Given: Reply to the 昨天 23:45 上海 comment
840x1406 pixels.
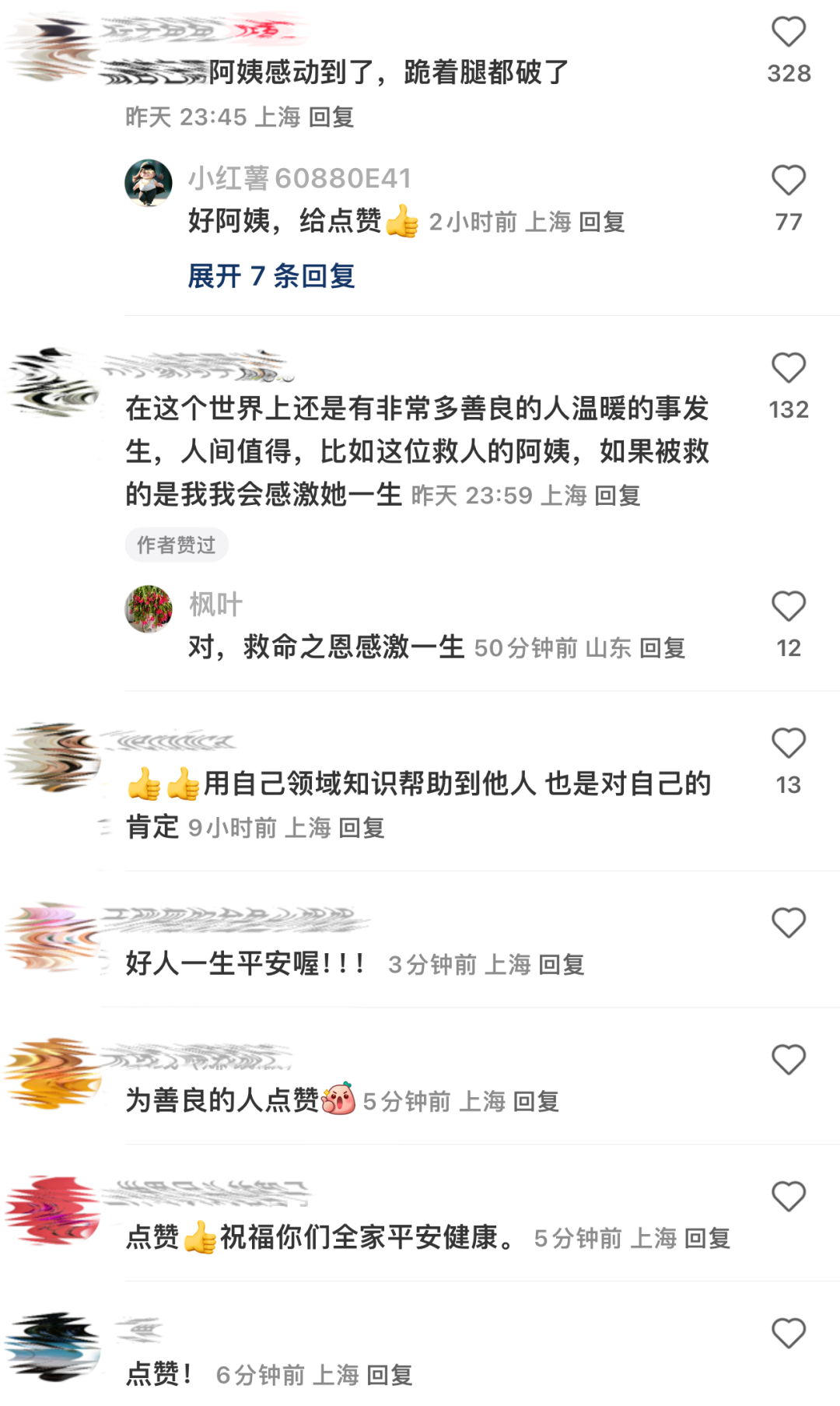Looking at the screenshot, I should pyautogui.click(x=332, y=117).
